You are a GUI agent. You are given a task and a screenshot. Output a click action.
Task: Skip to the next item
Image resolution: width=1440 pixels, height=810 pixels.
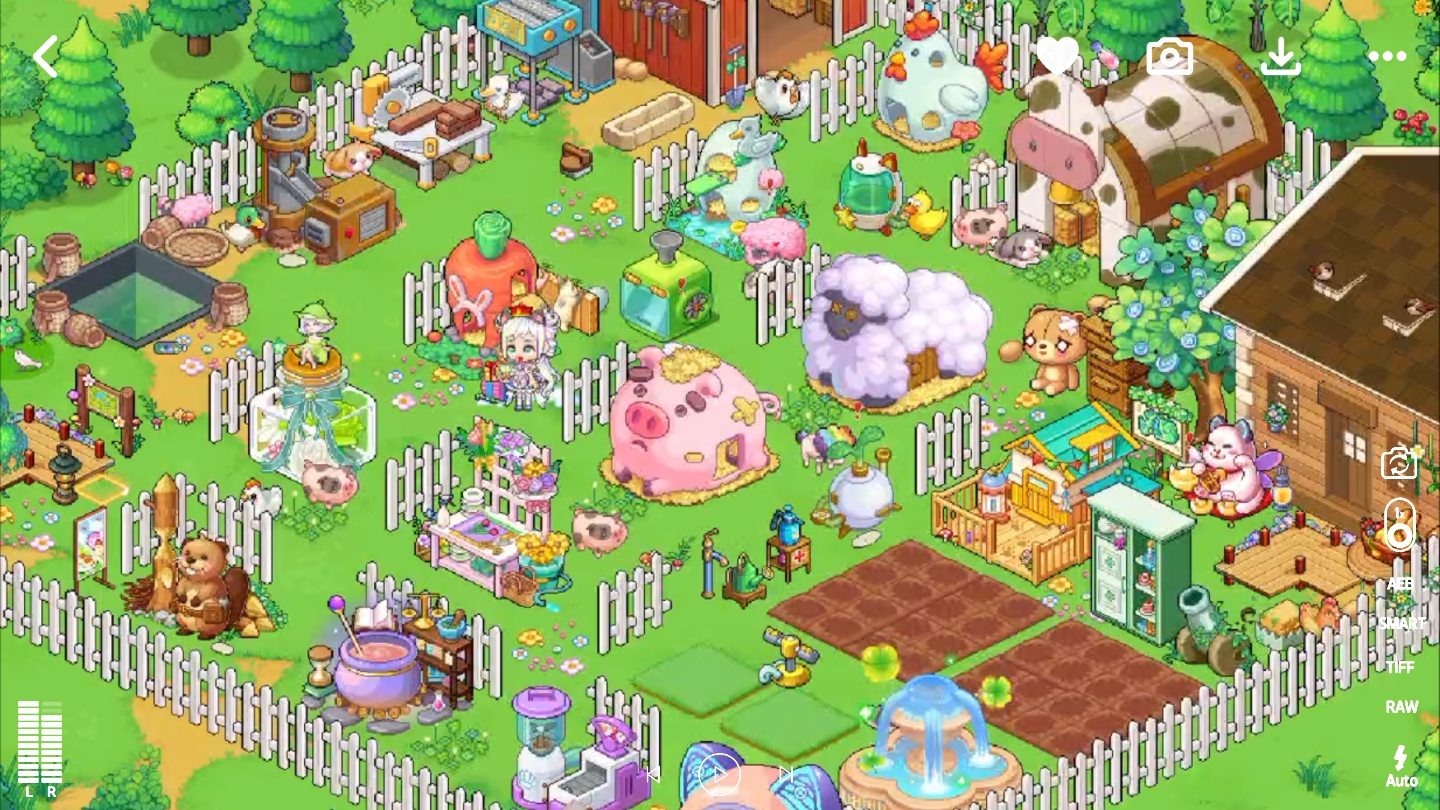786,773
